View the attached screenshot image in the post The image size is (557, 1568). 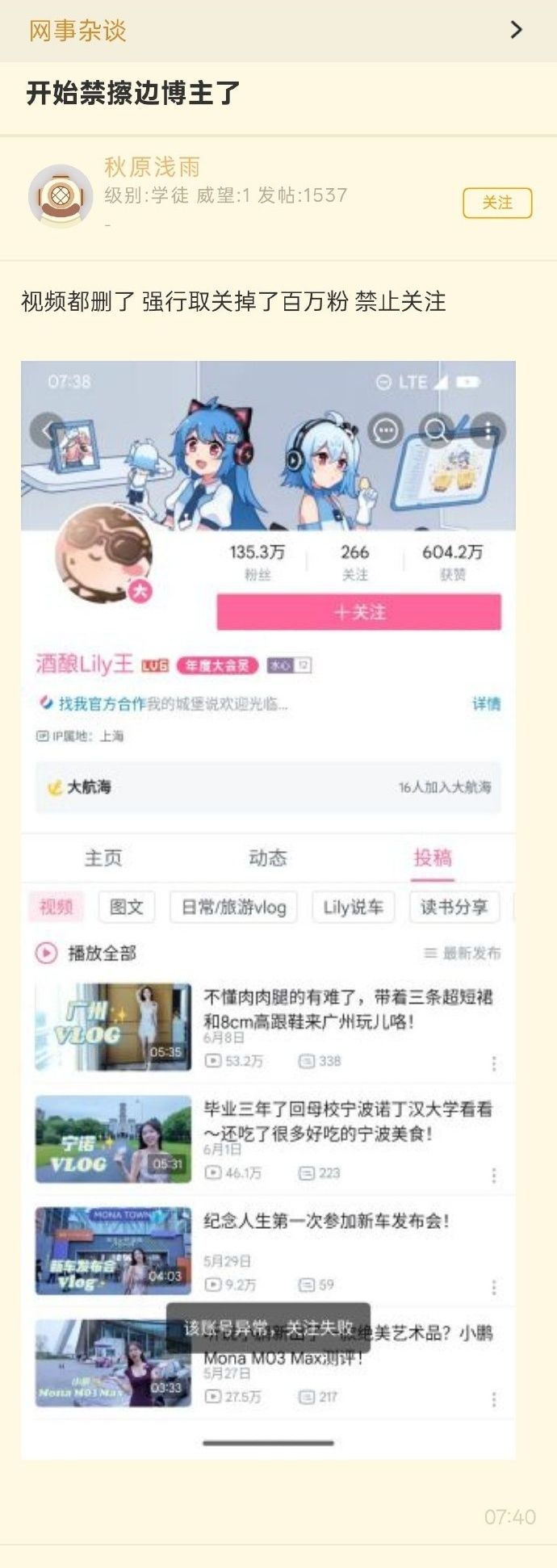[268, 908]
